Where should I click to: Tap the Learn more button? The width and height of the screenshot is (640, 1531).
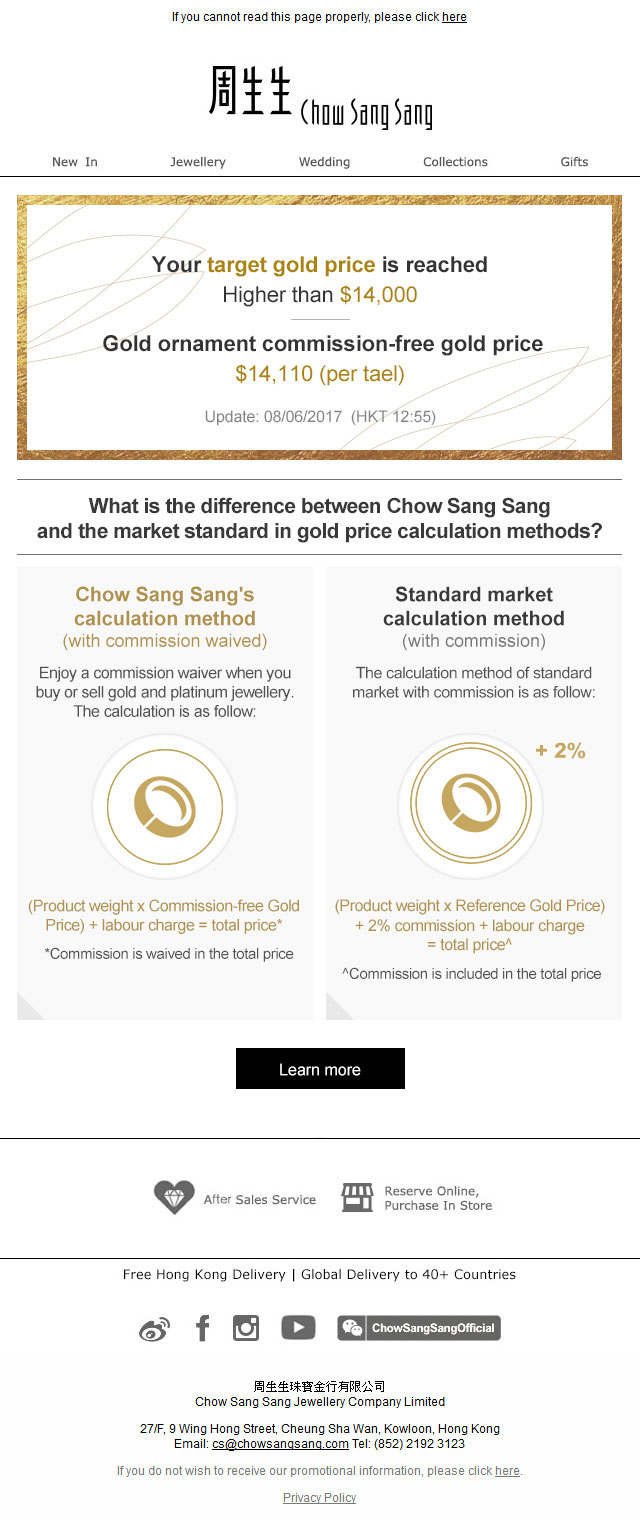pos(320,1069)
